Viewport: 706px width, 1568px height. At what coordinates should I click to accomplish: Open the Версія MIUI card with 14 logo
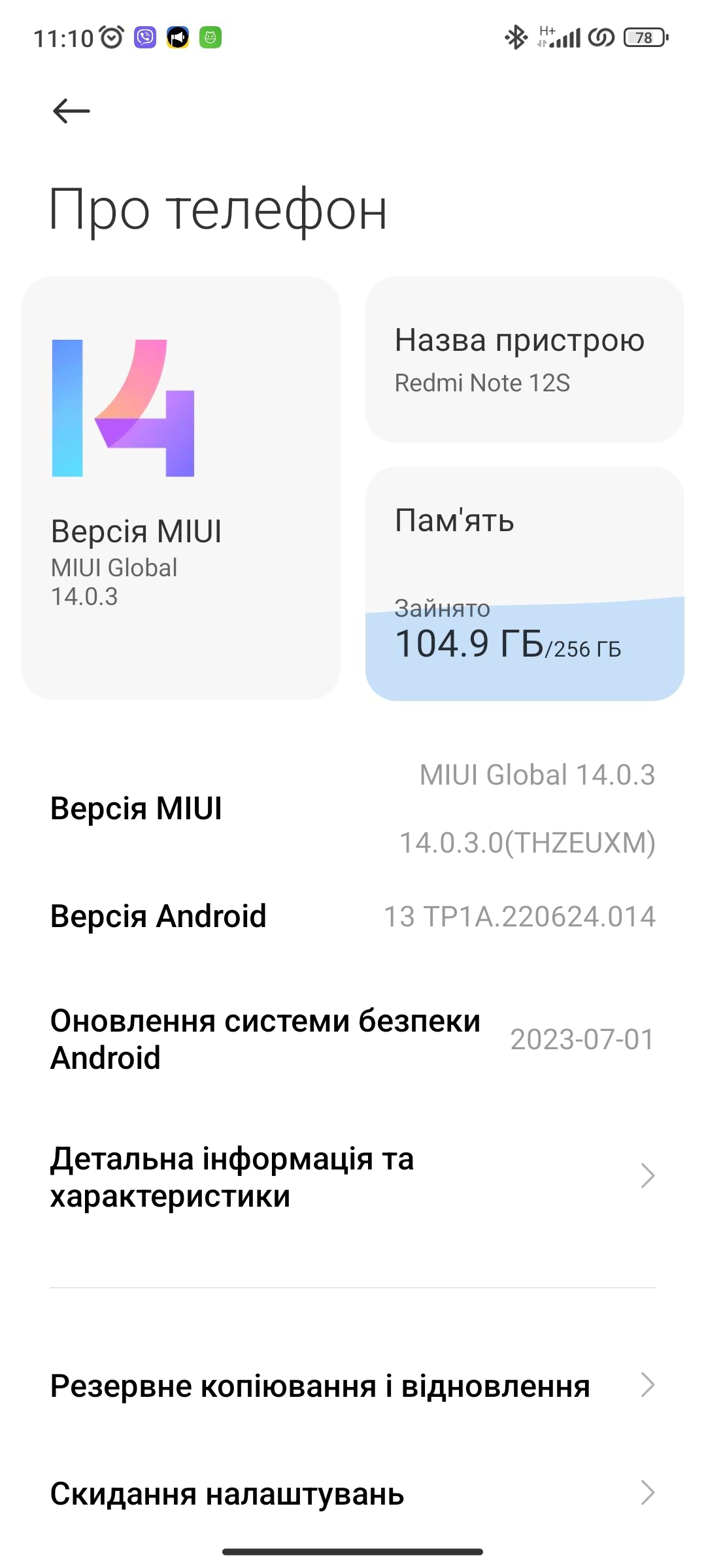(x=181, y=487)
